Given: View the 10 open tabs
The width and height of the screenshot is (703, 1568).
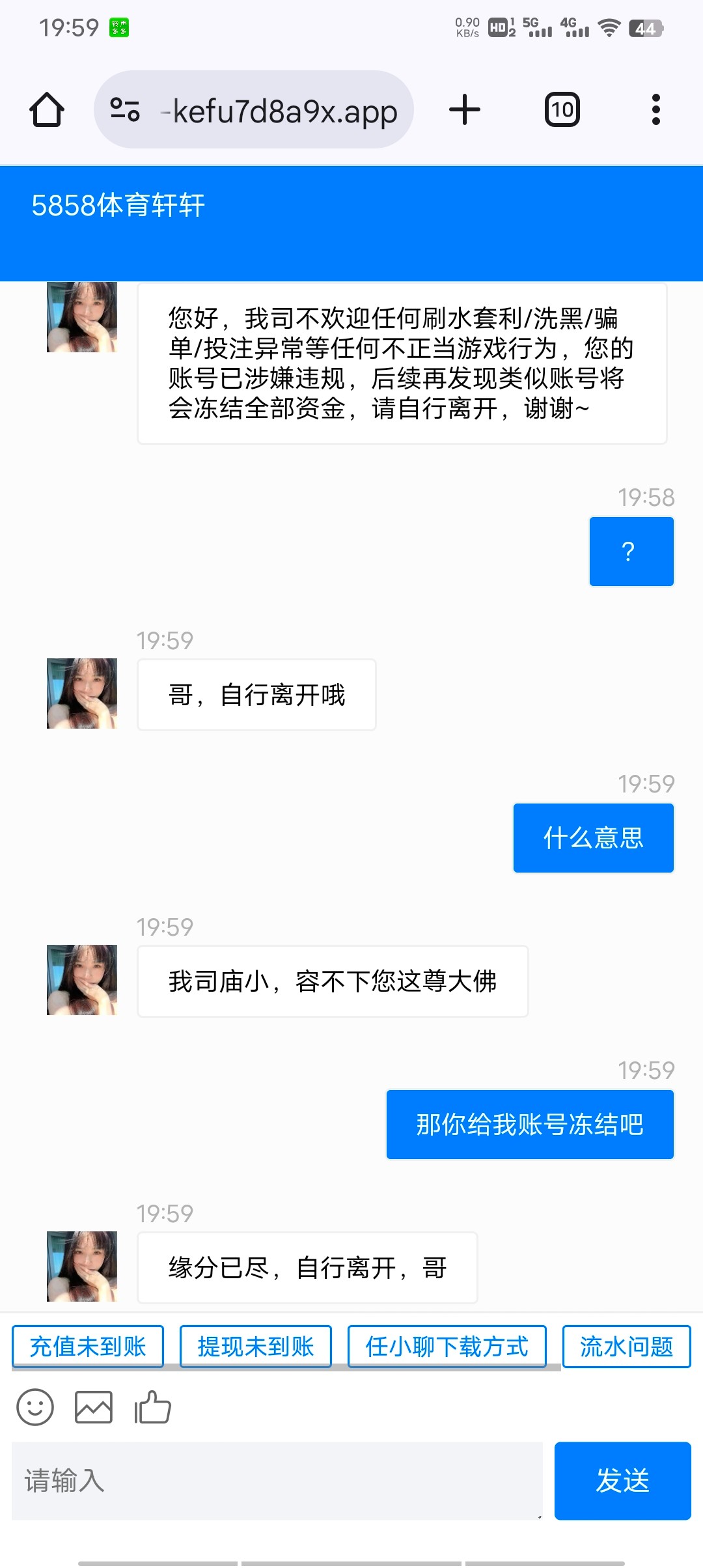Looking at the screenshot, I should coord(562,109).
